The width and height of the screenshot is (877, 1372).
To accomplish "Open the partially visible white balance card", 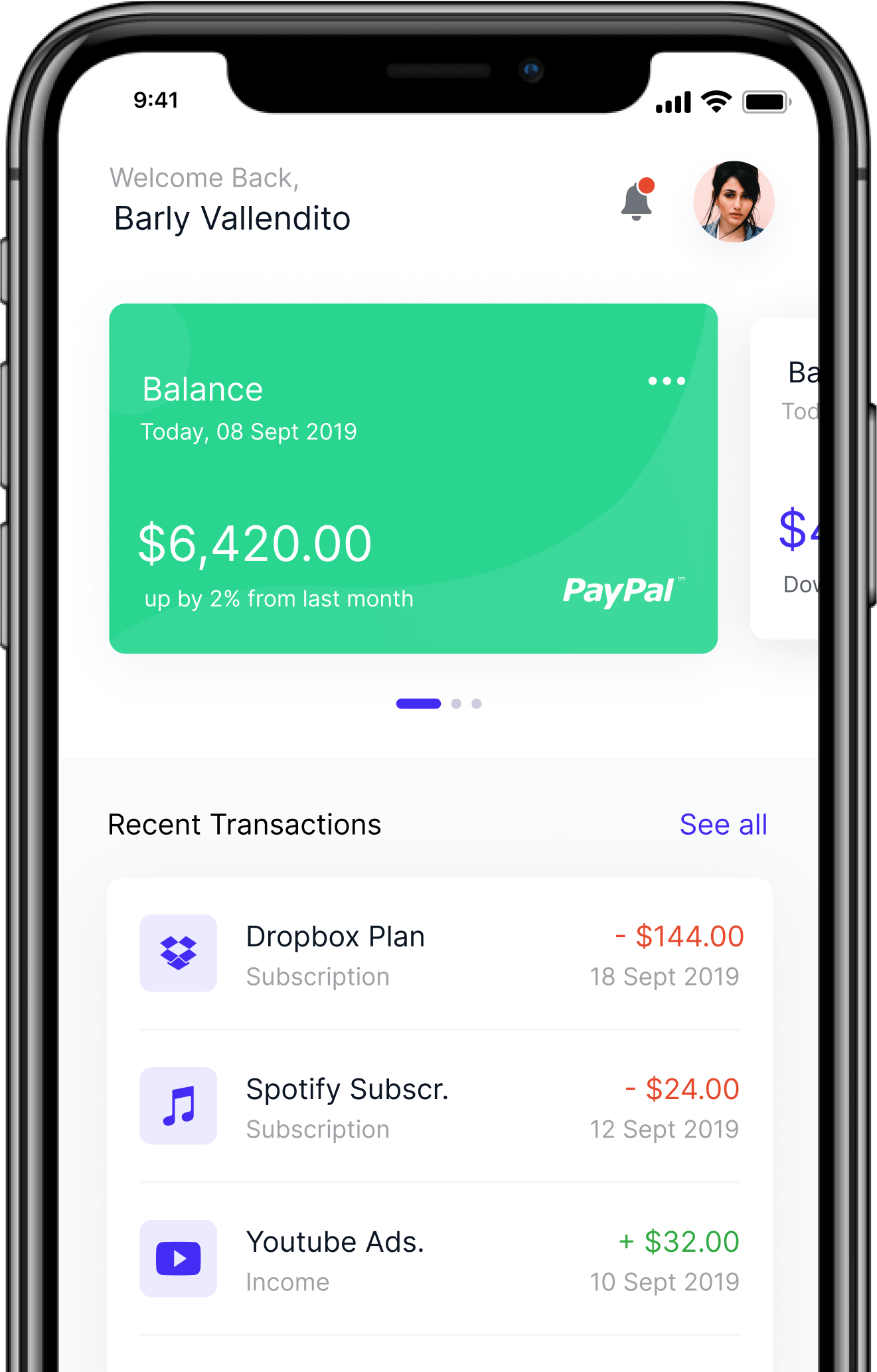I will [x=785, y=478].
